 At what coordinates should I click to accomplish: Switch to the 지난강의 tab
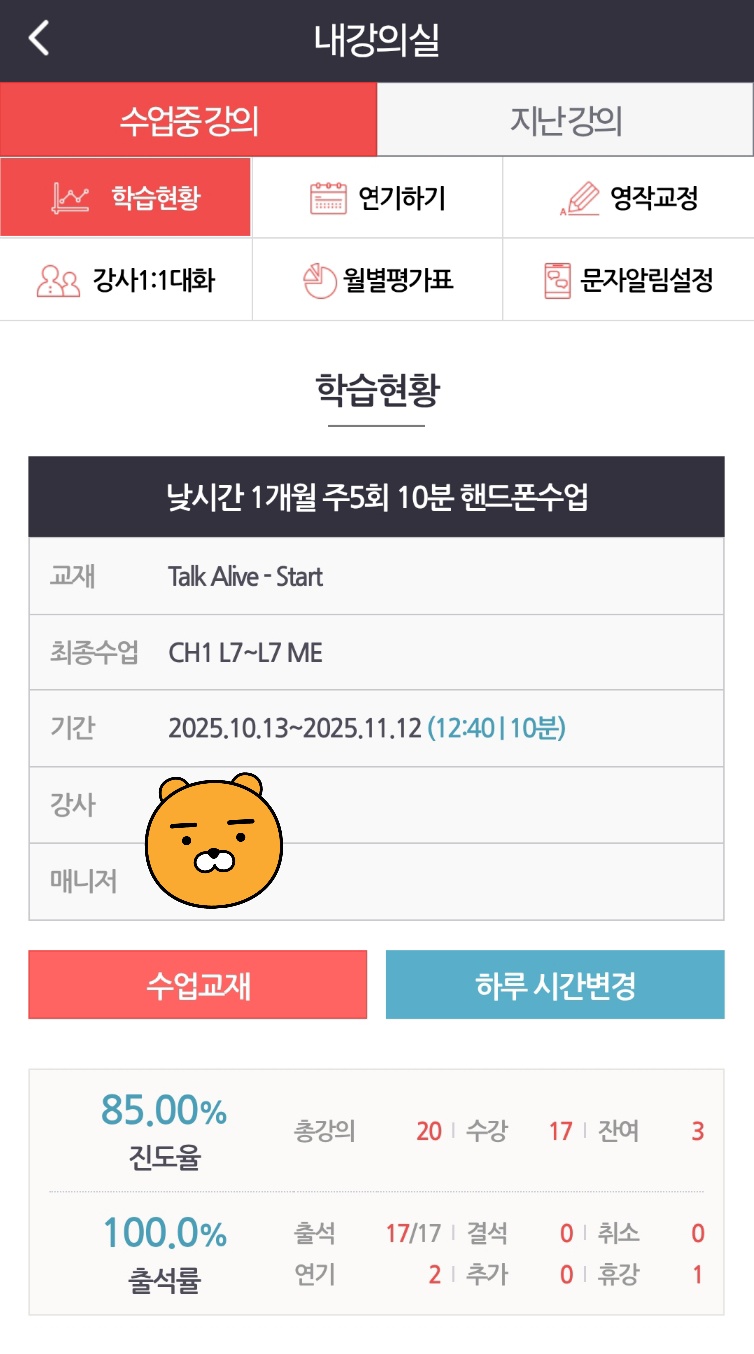tap(565, 120)
